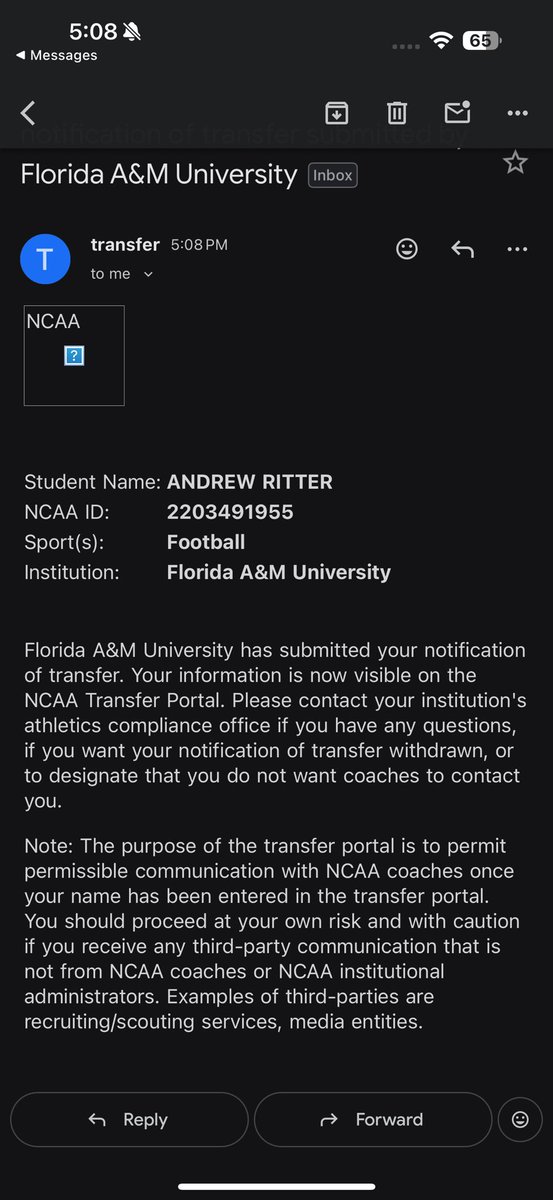Add an emoji reaction beside sender
Screen dimensions: 553x1200
(407, 249)
